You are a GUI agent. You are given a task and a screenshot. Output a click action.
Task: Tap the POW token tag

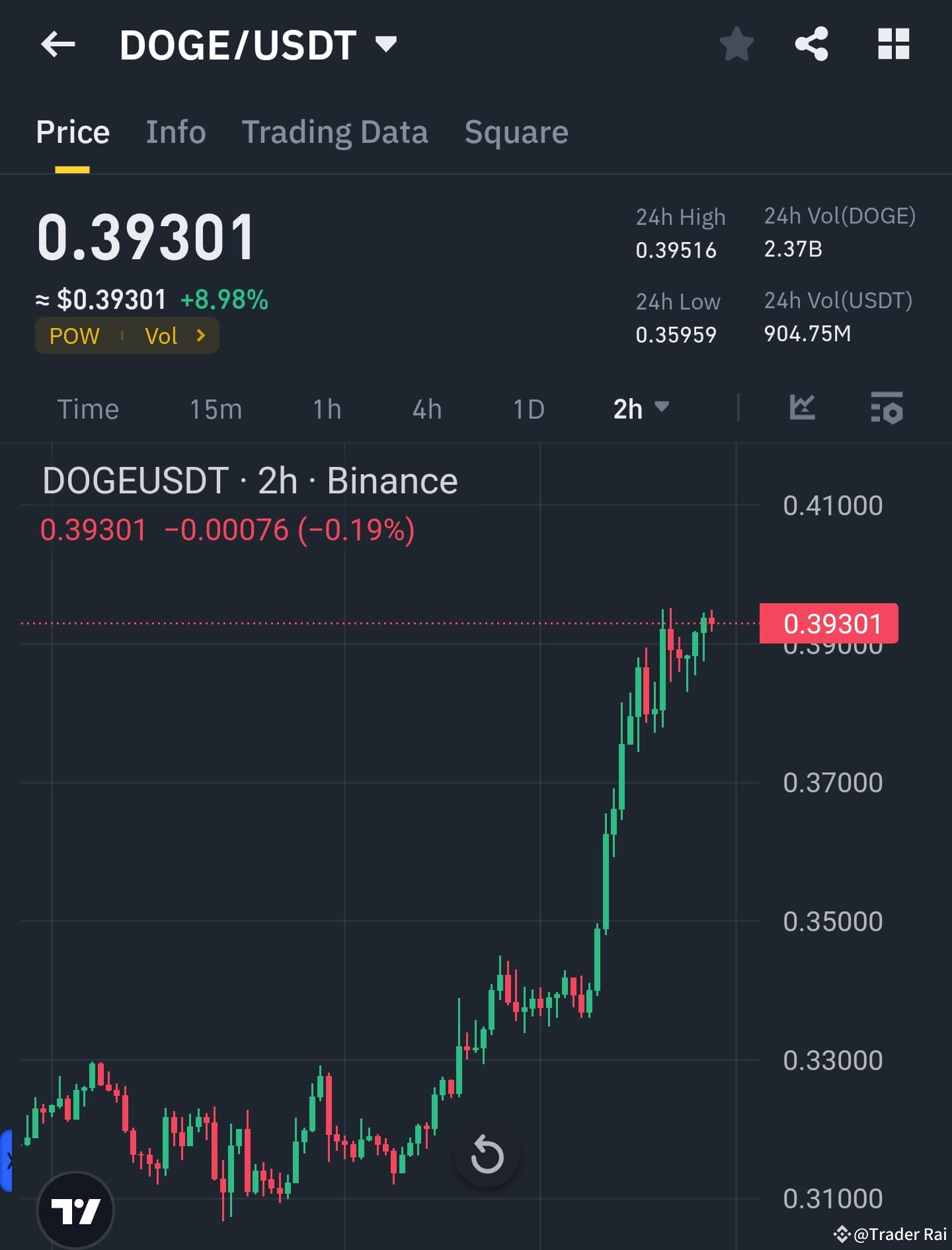(x=75, y=335)
